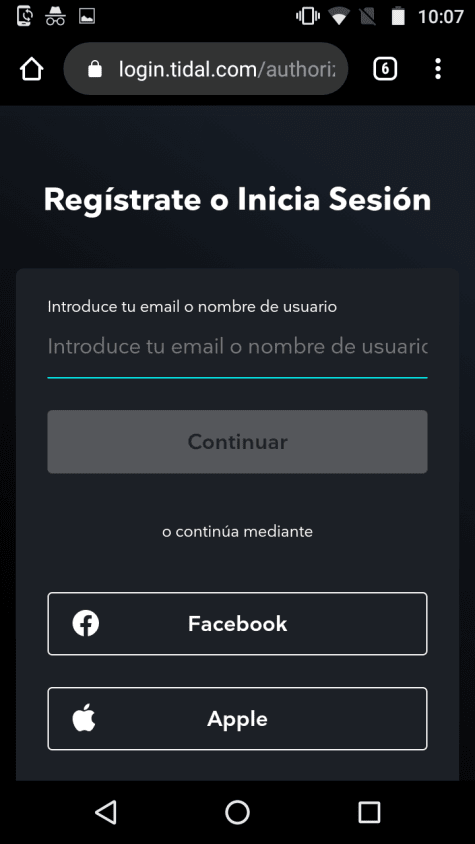The width and height of the screenshot is (475, 844).
Task: Open the recent apps view
Action: [369, 812]
